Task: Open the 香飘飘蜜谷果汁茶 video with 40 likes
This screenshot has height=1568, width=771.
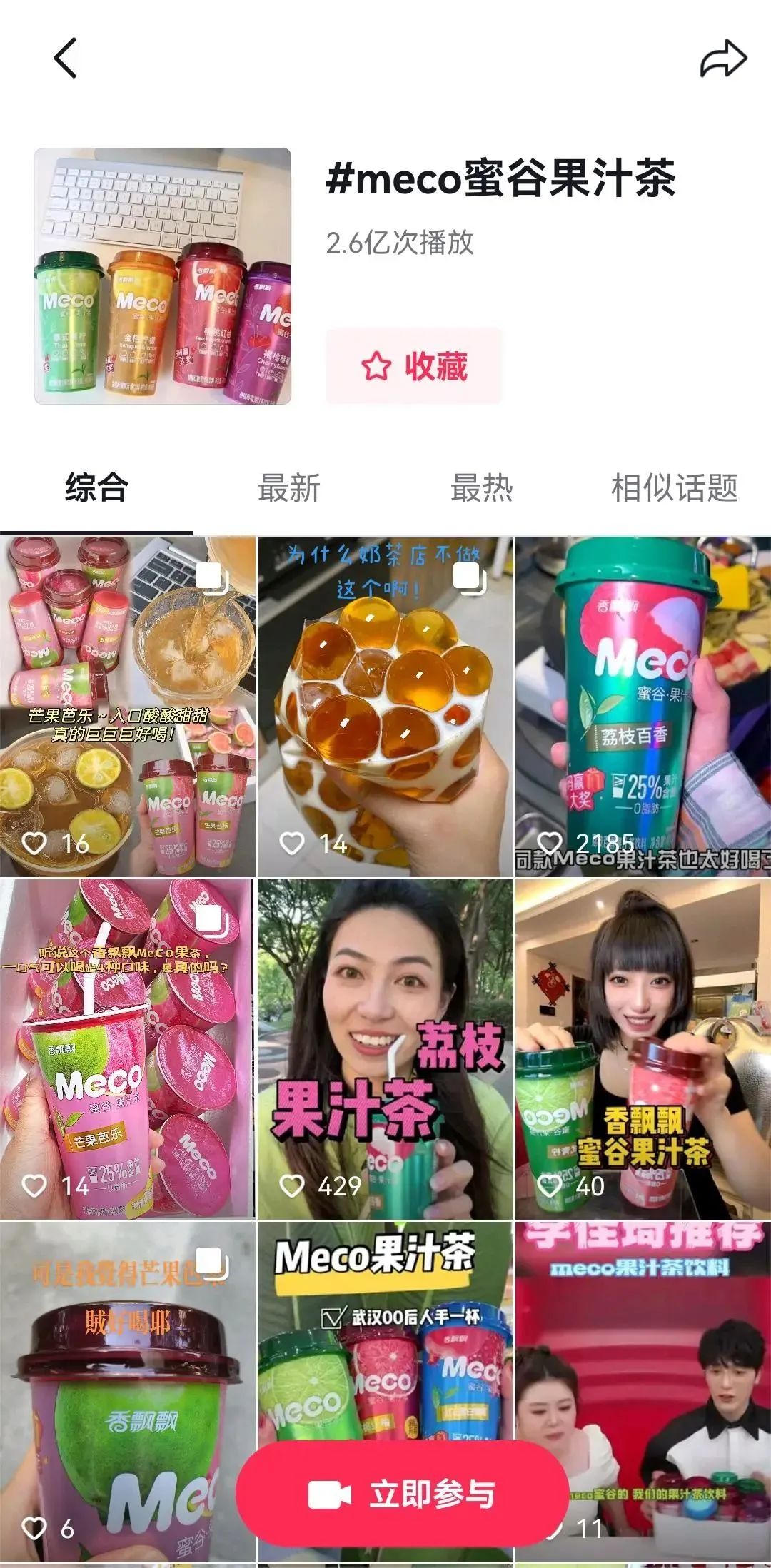Action: pyautogui.click(x=642, y=1049)
